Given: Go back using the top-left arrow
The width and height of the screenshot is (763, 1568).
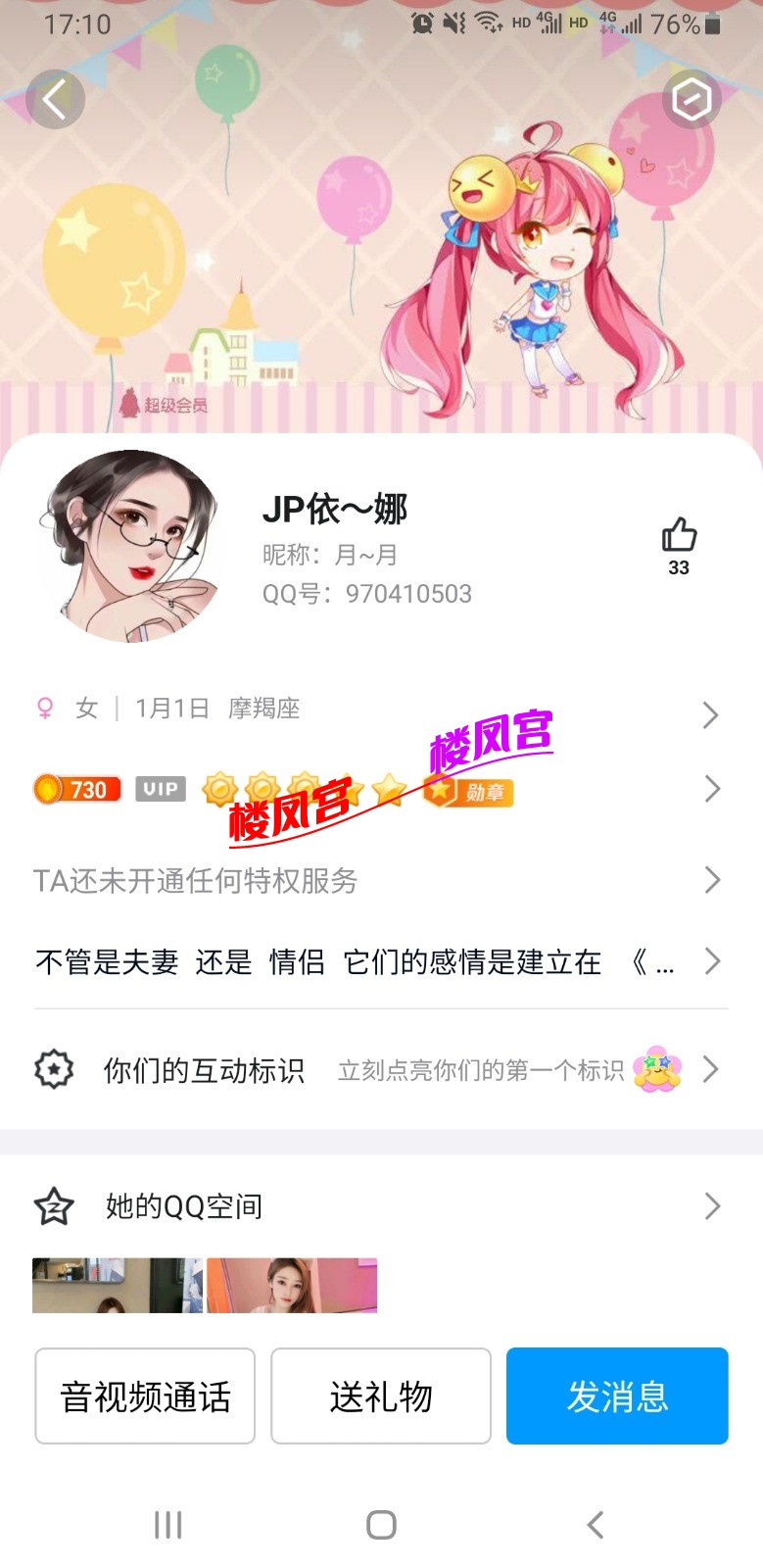Looking at the screenshot, I should click(x=55, y=99).
